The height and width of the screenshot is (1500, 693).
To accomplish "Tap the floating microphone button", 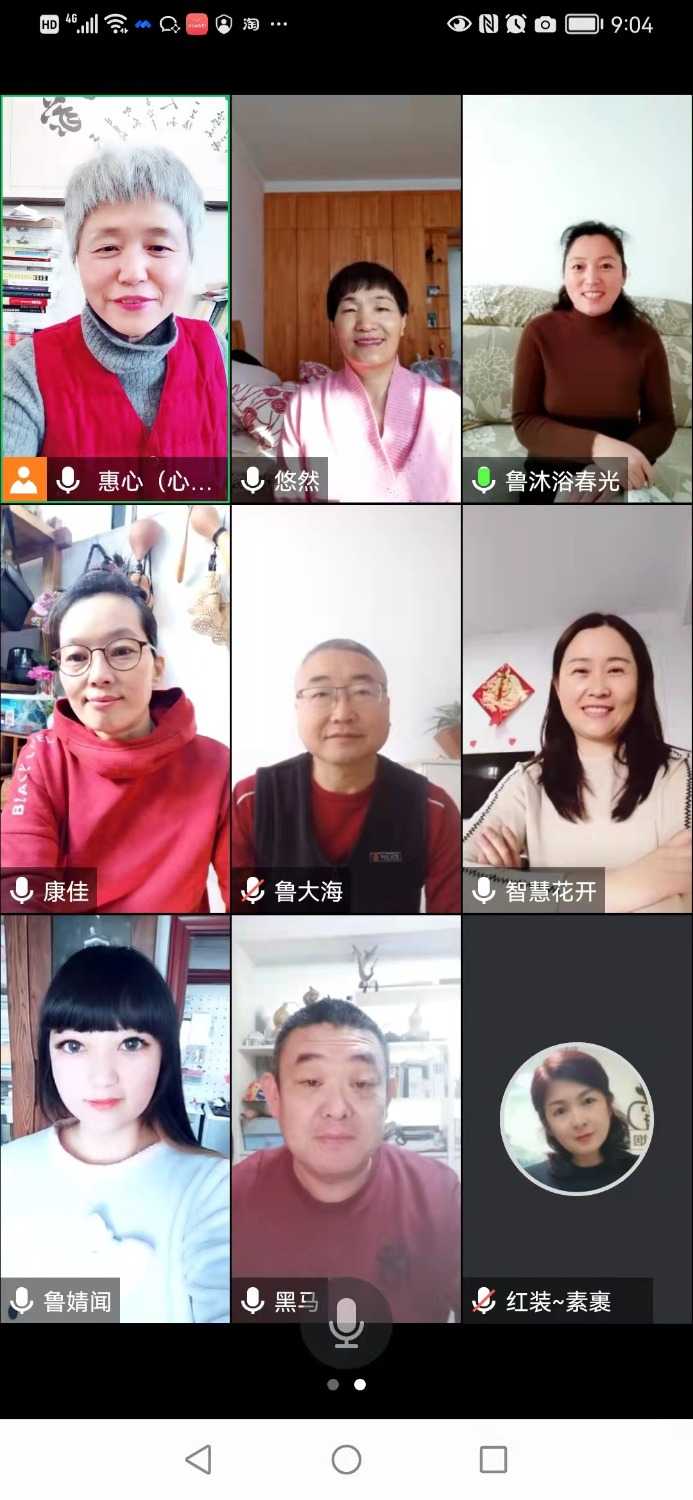I will [346, 1322].
